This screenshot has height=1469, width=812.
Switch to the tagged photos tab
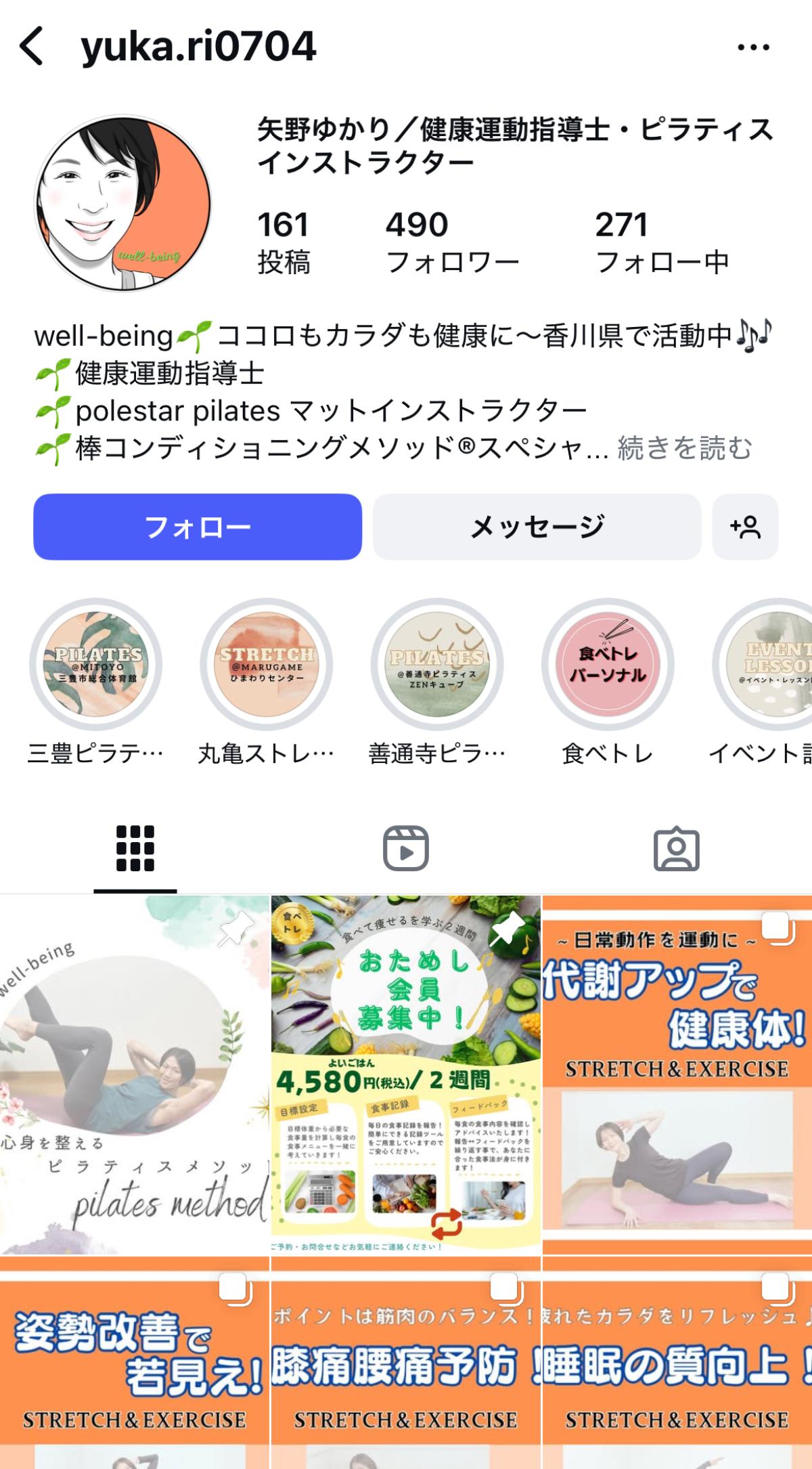[677, 848]
